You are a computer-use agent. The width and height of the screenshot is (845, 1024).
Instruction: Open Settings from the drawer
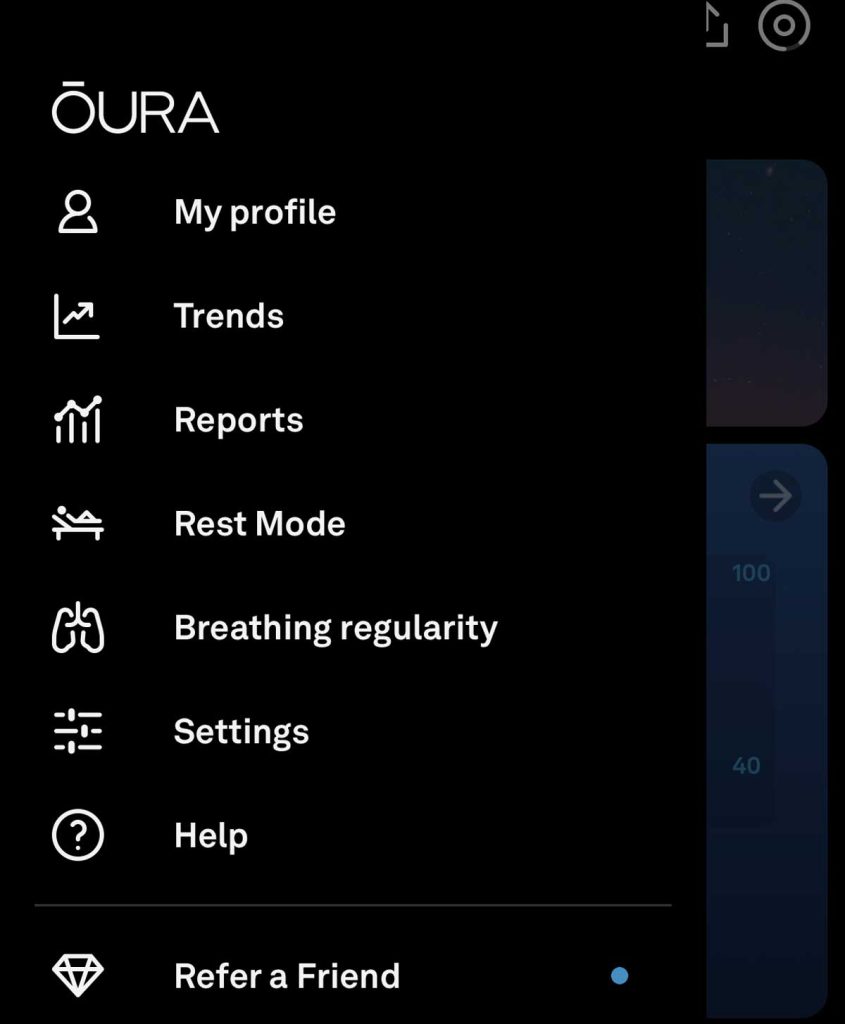click(x=241, y=732)
